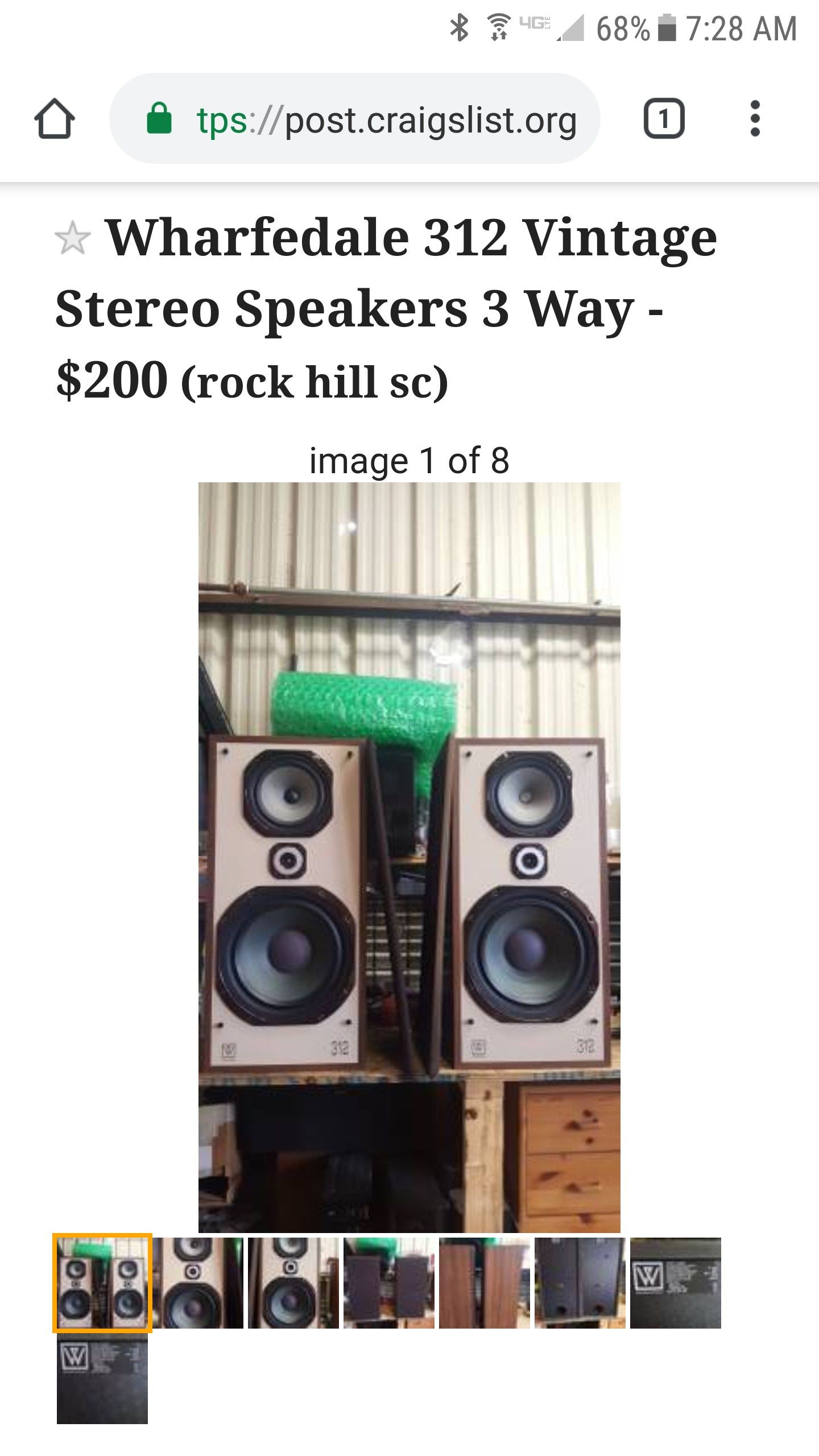
Task: Open the browser three-dot overflow menu
Action: click(755, 119)
